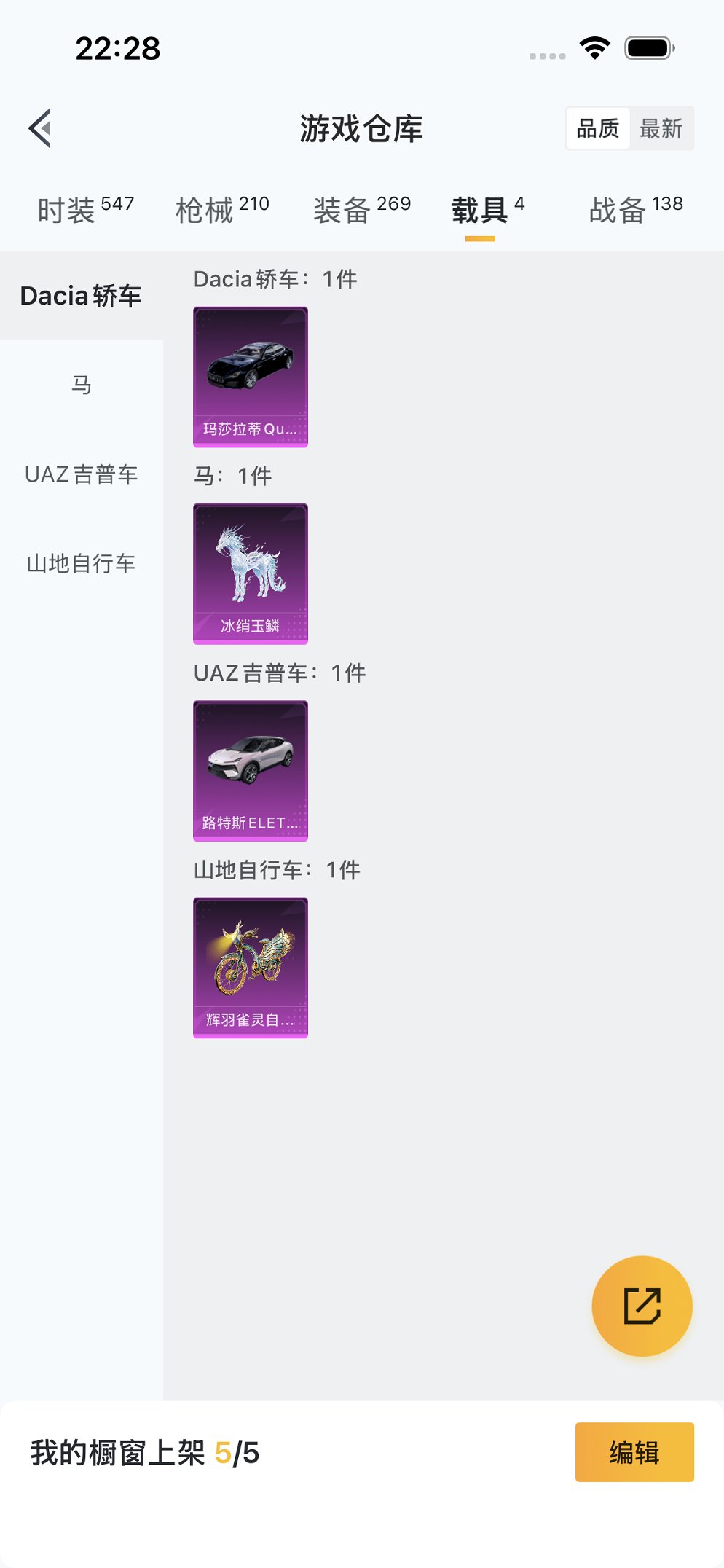724x1568 pixels.
Task: Tap the 编辑 button at bottom
Action: pyautogui.click(x=633, y=1453)
